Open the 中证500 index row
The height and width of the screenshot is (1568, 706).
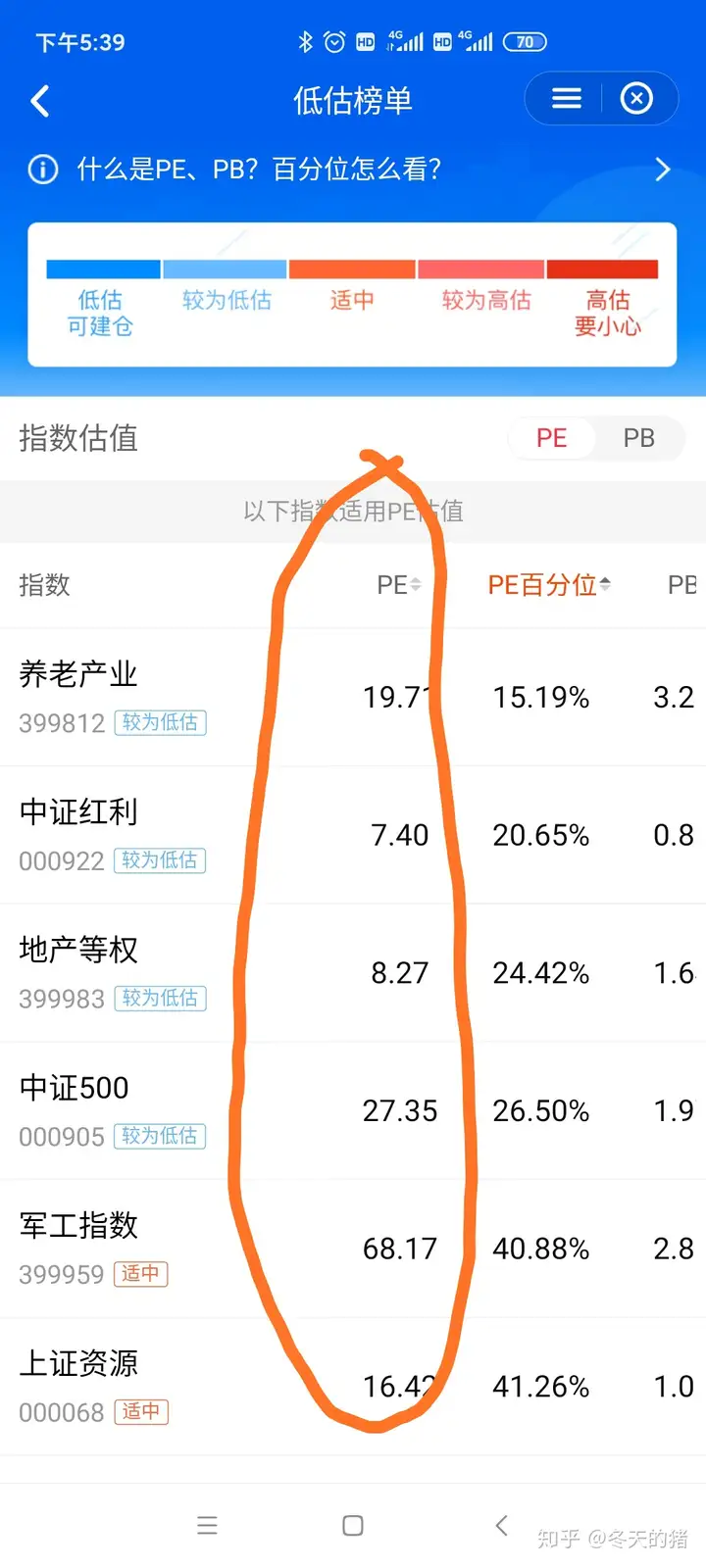pos(353,1111)
